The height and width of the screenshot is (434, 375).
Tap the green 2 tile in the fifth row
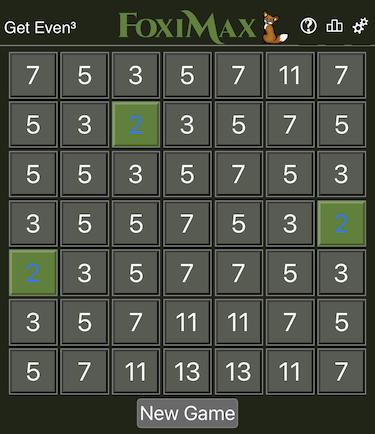33,273
